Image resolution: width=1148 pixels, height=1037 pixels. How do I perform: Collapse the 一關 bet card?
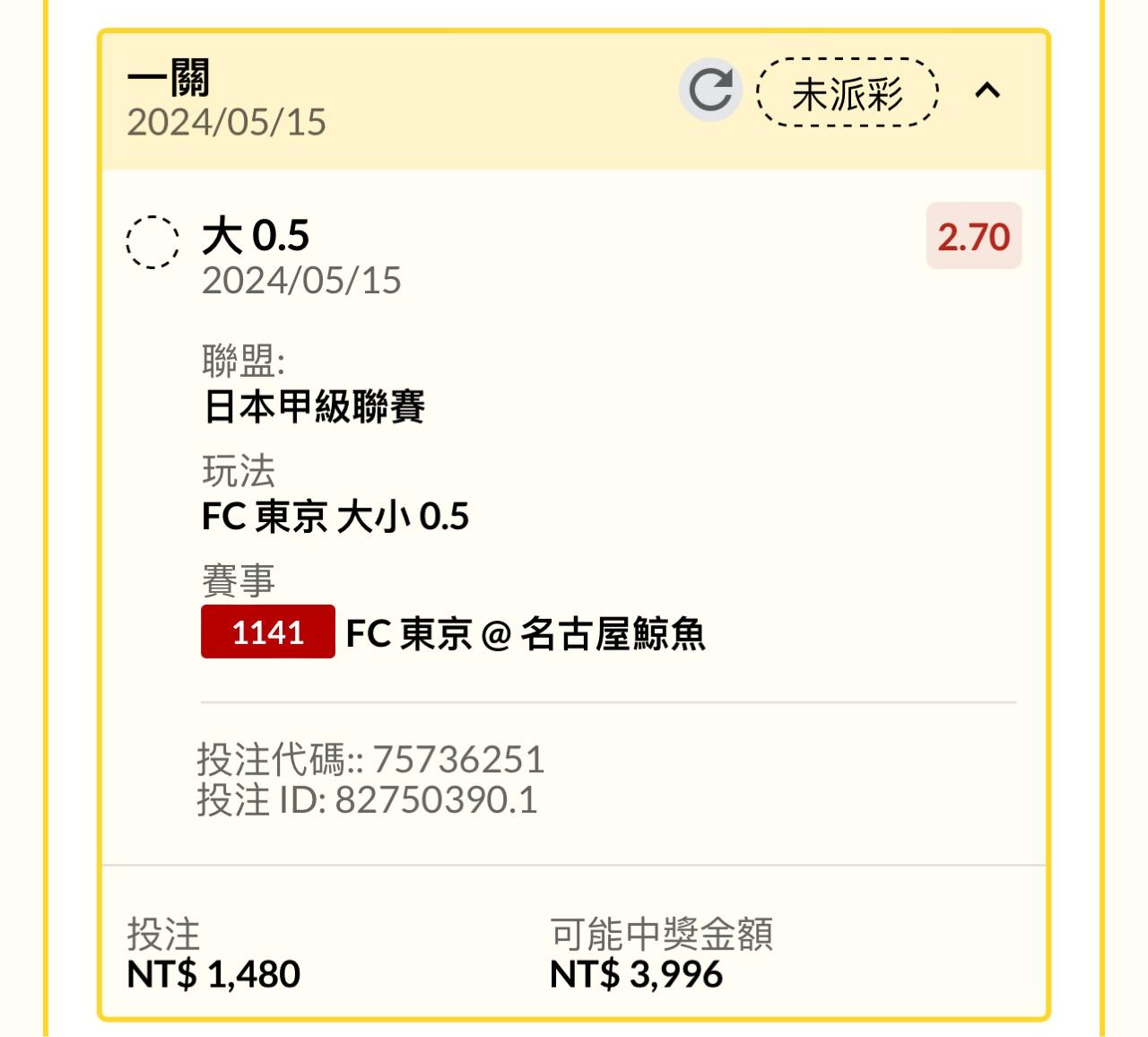(x=987, y=91)
